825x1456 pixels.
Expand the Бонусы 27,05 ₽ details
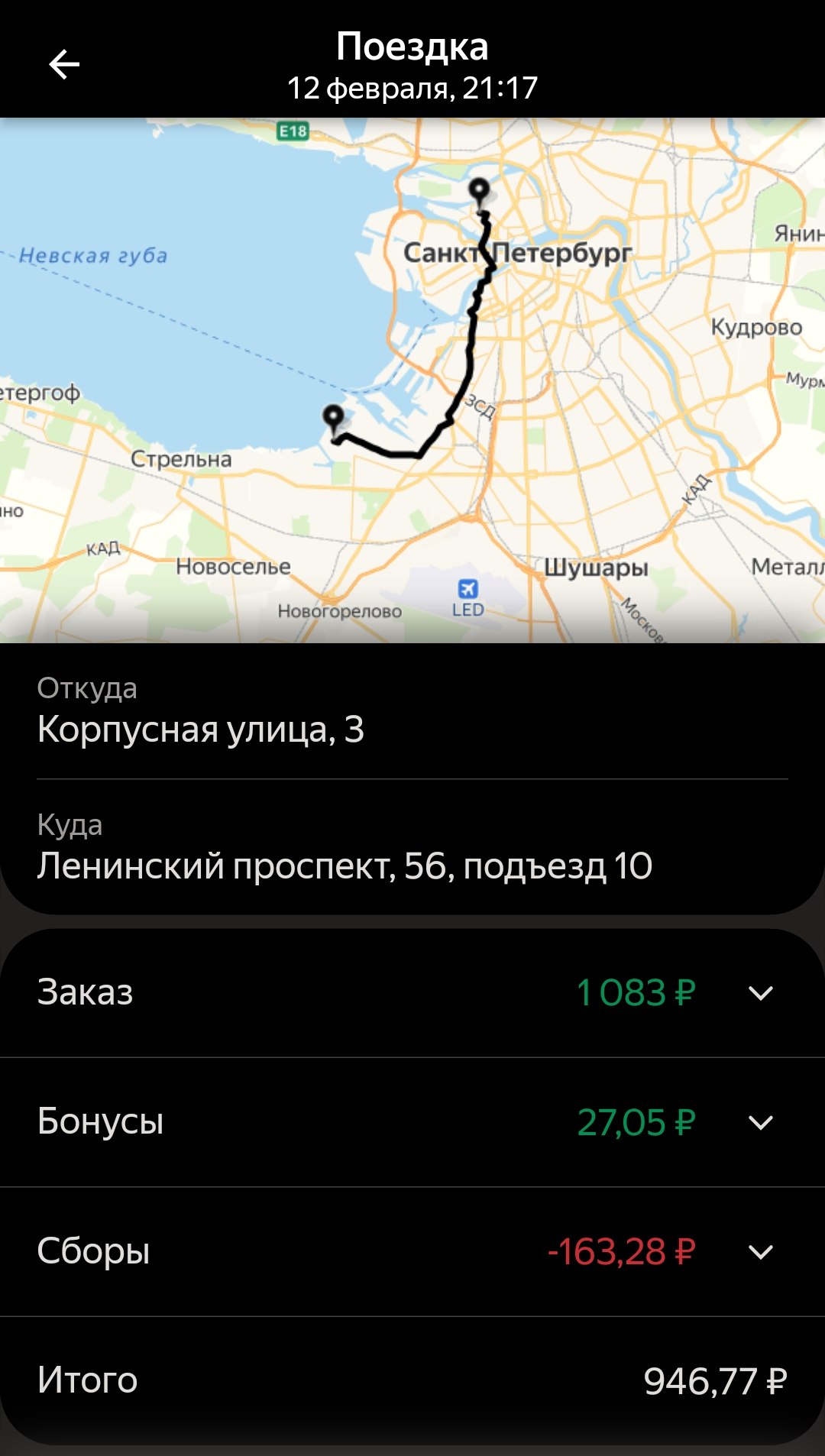pos(760,1122)
